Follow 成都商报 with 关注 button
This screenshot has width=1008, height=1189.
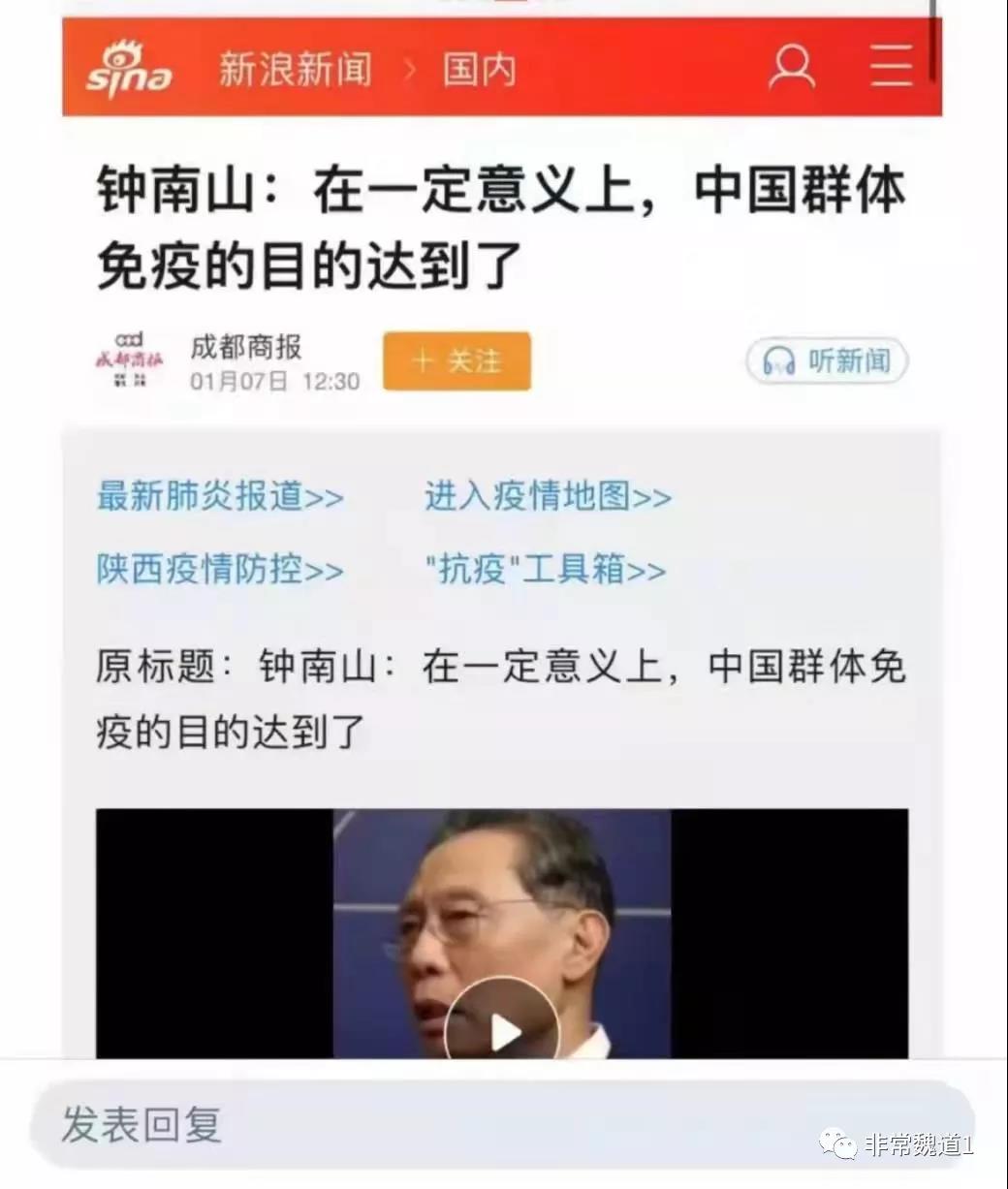pos(457,361)
